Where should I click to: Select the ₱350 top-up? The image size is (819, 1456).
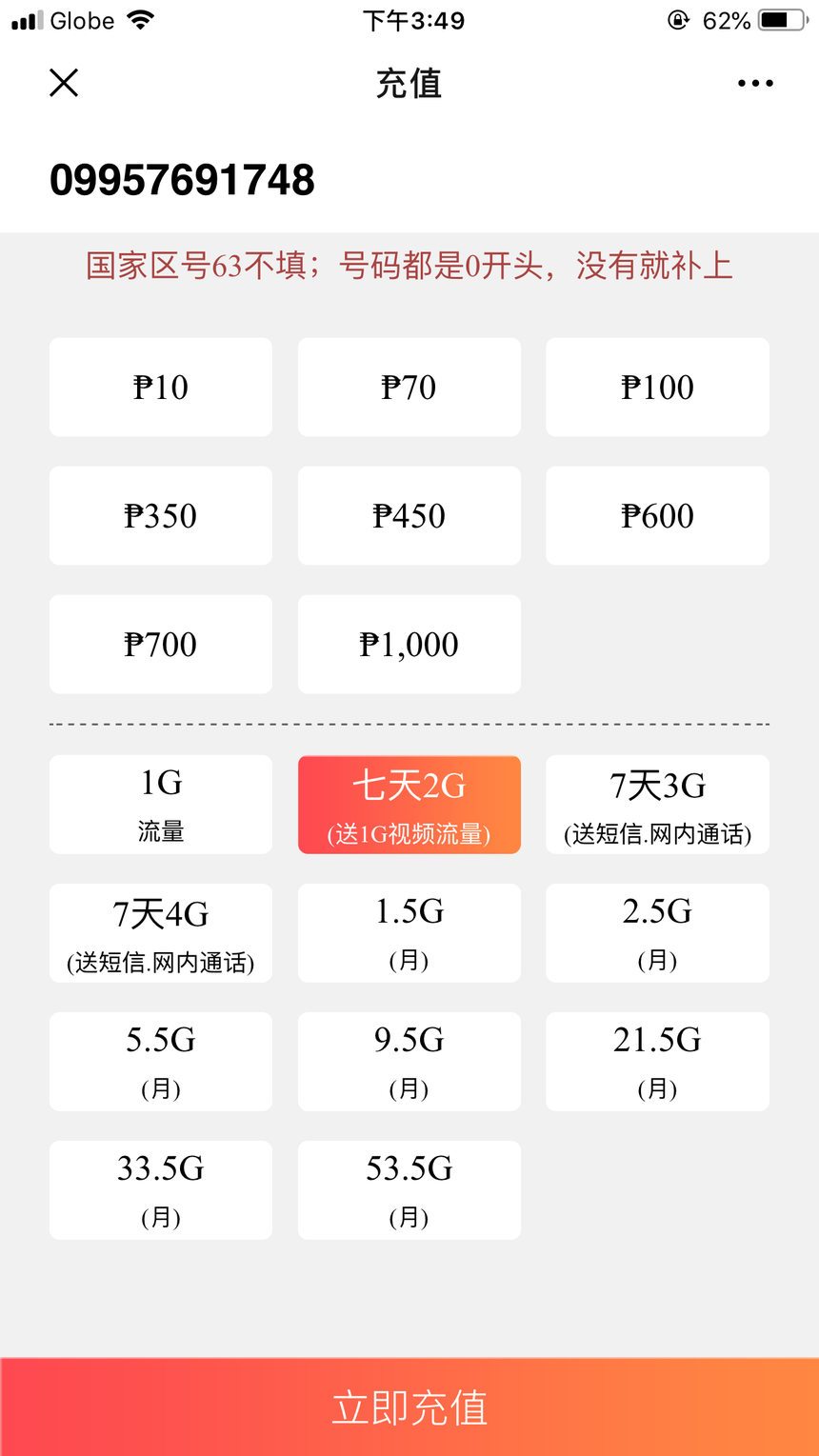point(161,516)
